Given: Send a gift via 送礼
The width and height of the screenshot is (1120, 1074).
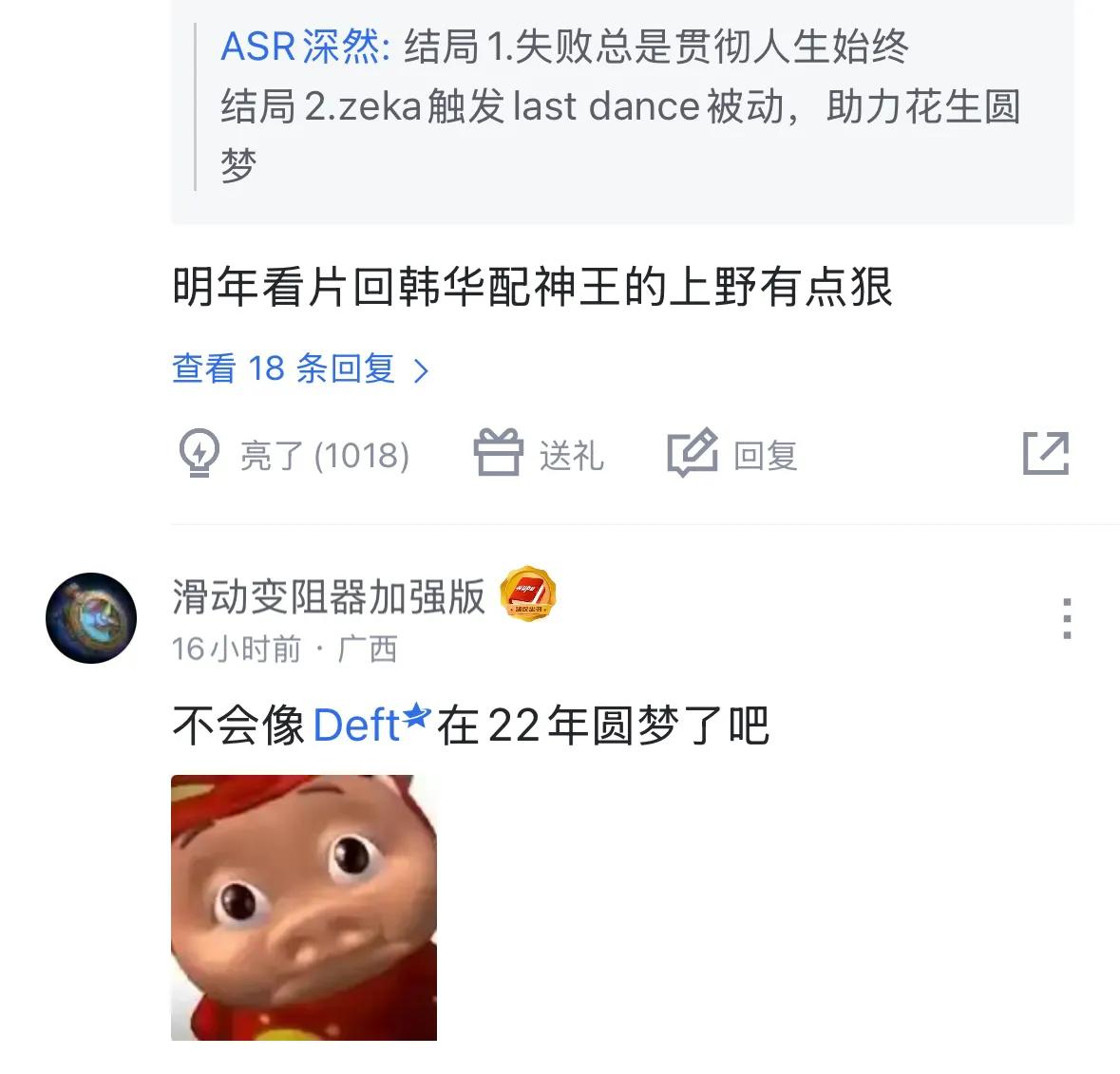Looking at the screenshot, I should pyautogui.click(x=539, y=454).
